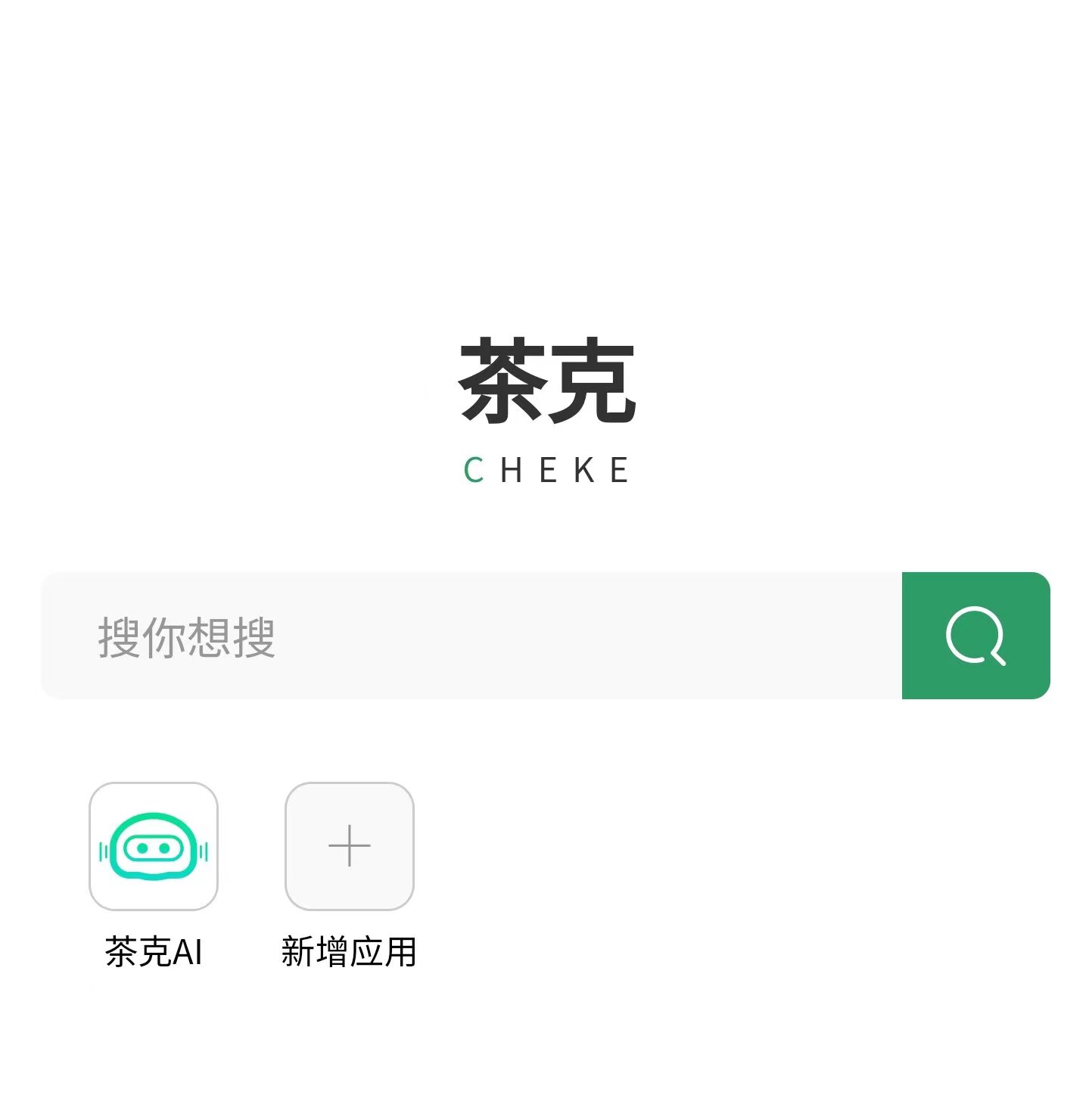This screenshot has height=1120, width=1089.
Task: Click the 茶克AI label under the icon
Action: point(154,952)
